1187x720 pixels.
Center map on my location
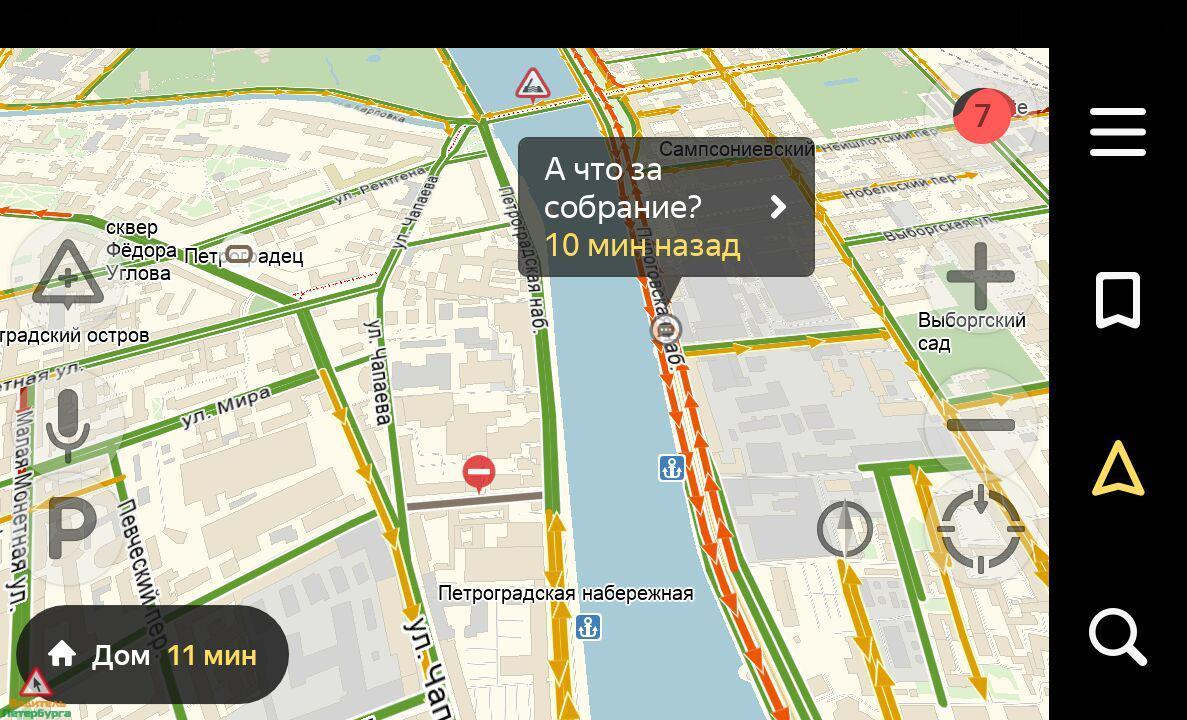980,529
